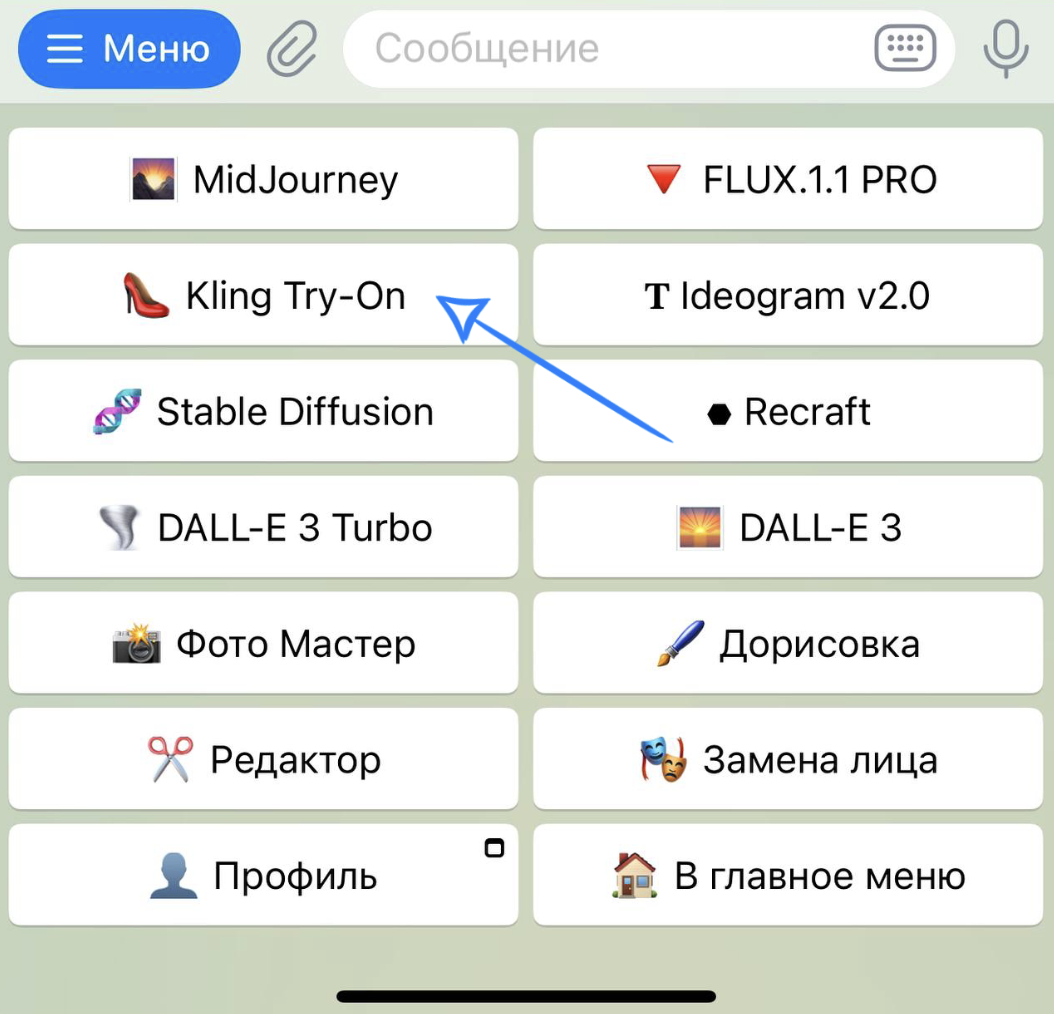This screenshot has height=1014, width=1054.
Task: Open Фото Мастер
Action: pyautogui.click(x=264, y=643)
